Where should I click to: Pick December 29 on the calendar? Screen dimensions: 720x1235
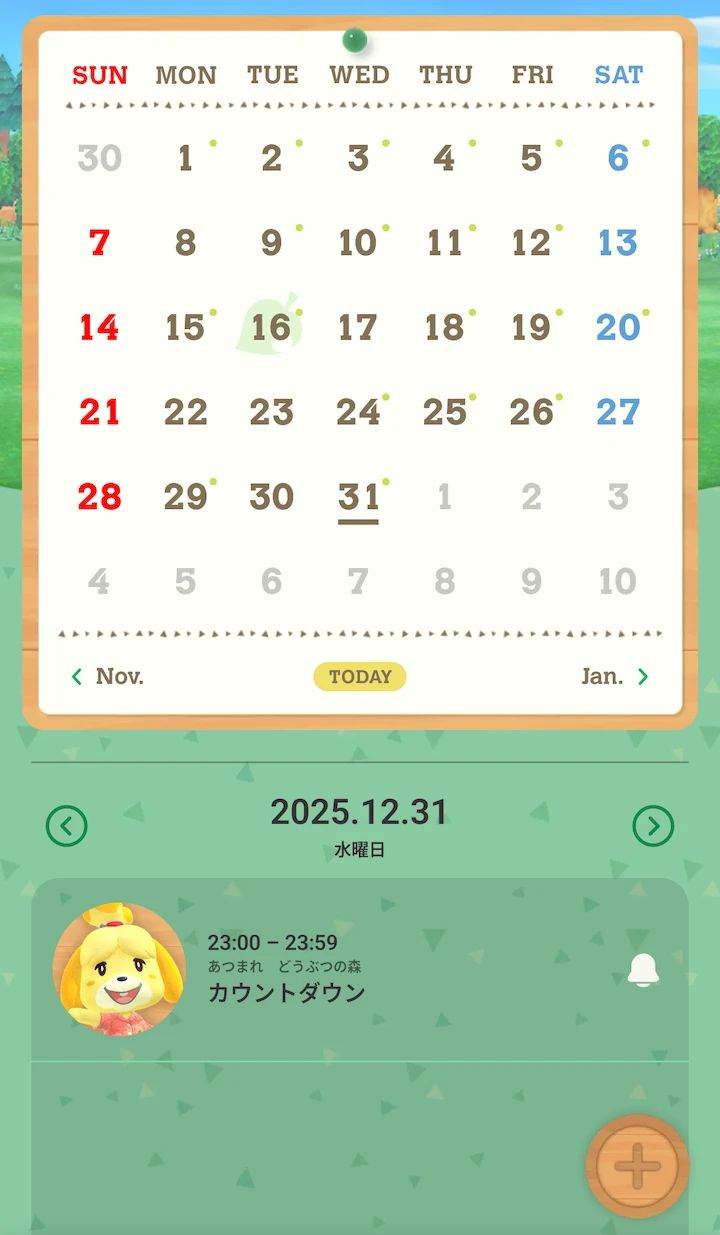coord(185,497)
